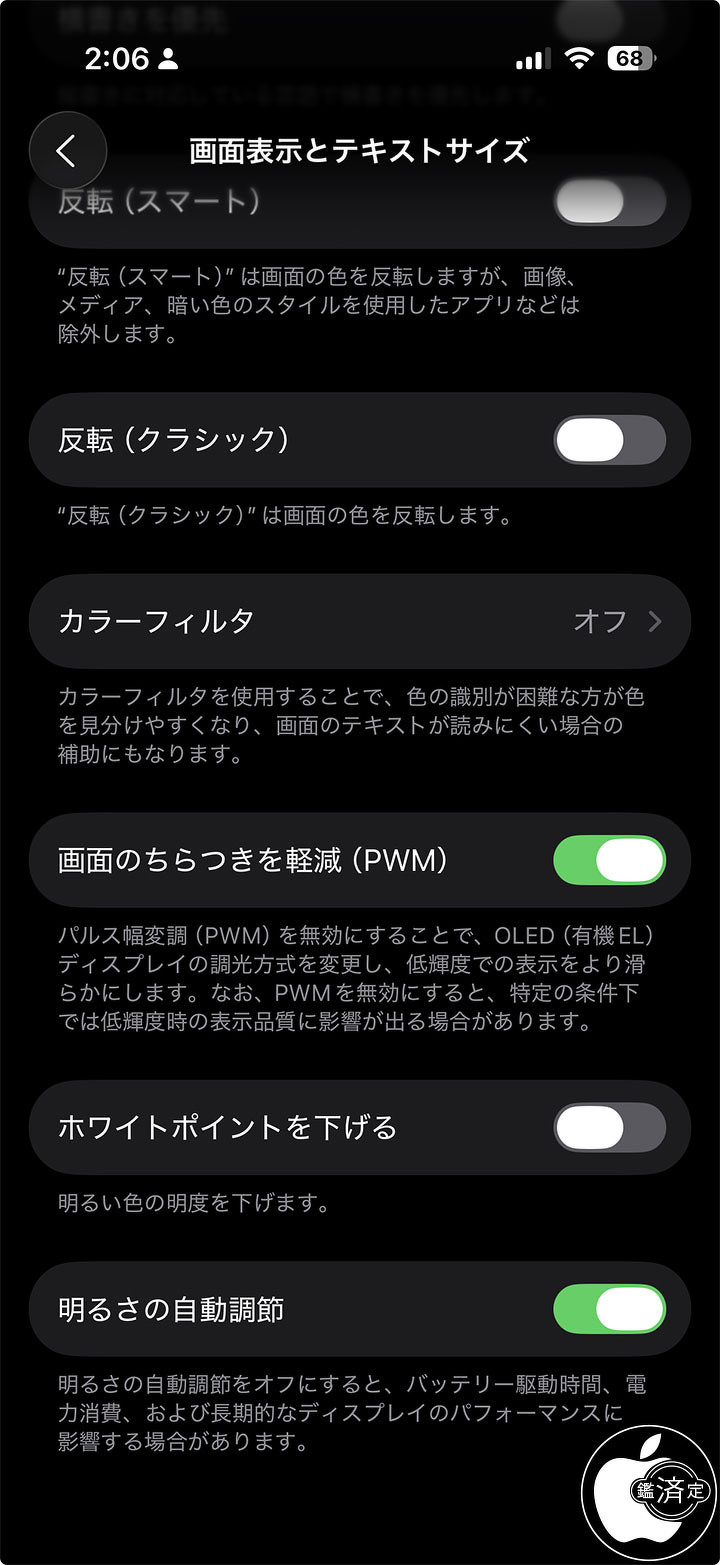Screen dimensions: 720x1565
Task: Toggle ホワイトポイントを下げる on
Action: 610,1128
